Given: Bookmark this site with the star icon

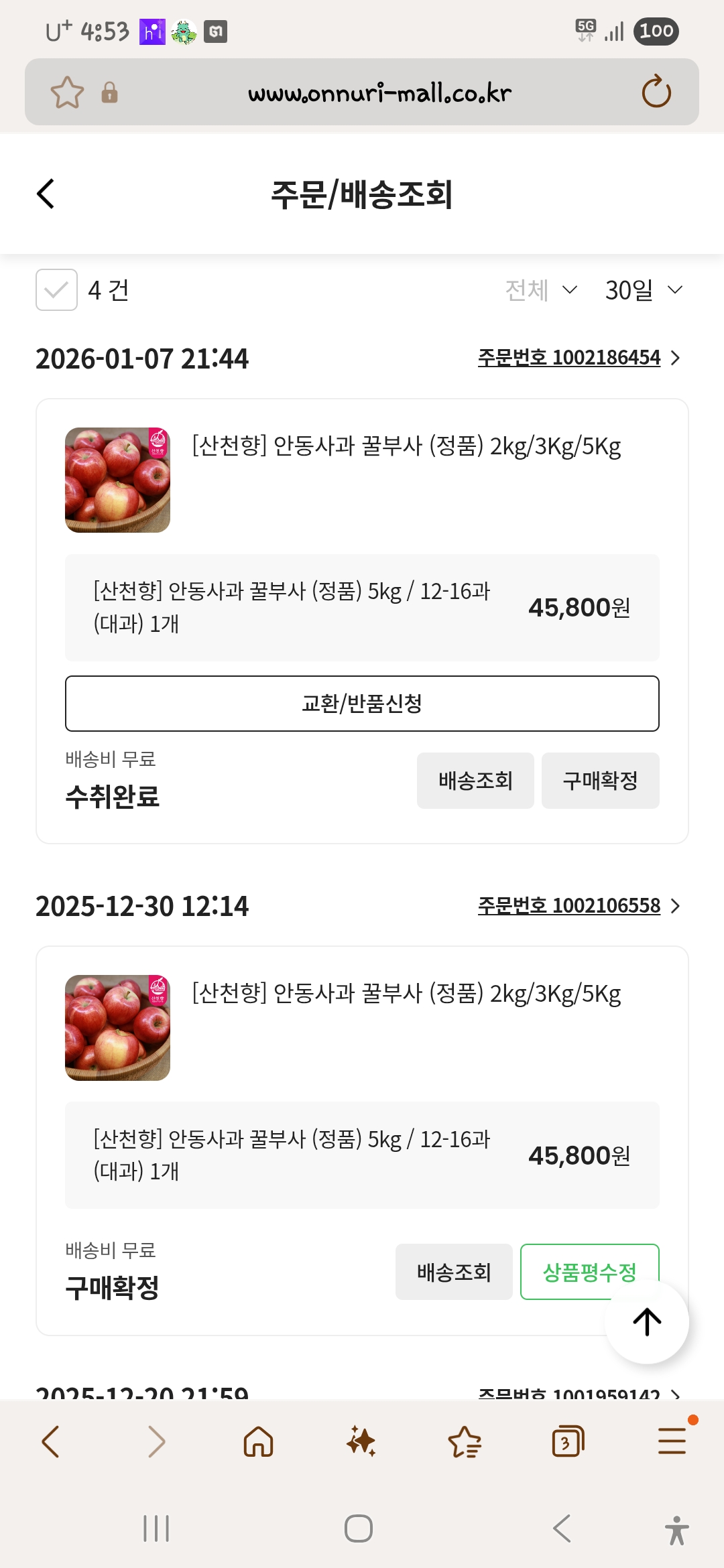Looking at the screenshot, I should pyautogui.click(x=67, y=92).
